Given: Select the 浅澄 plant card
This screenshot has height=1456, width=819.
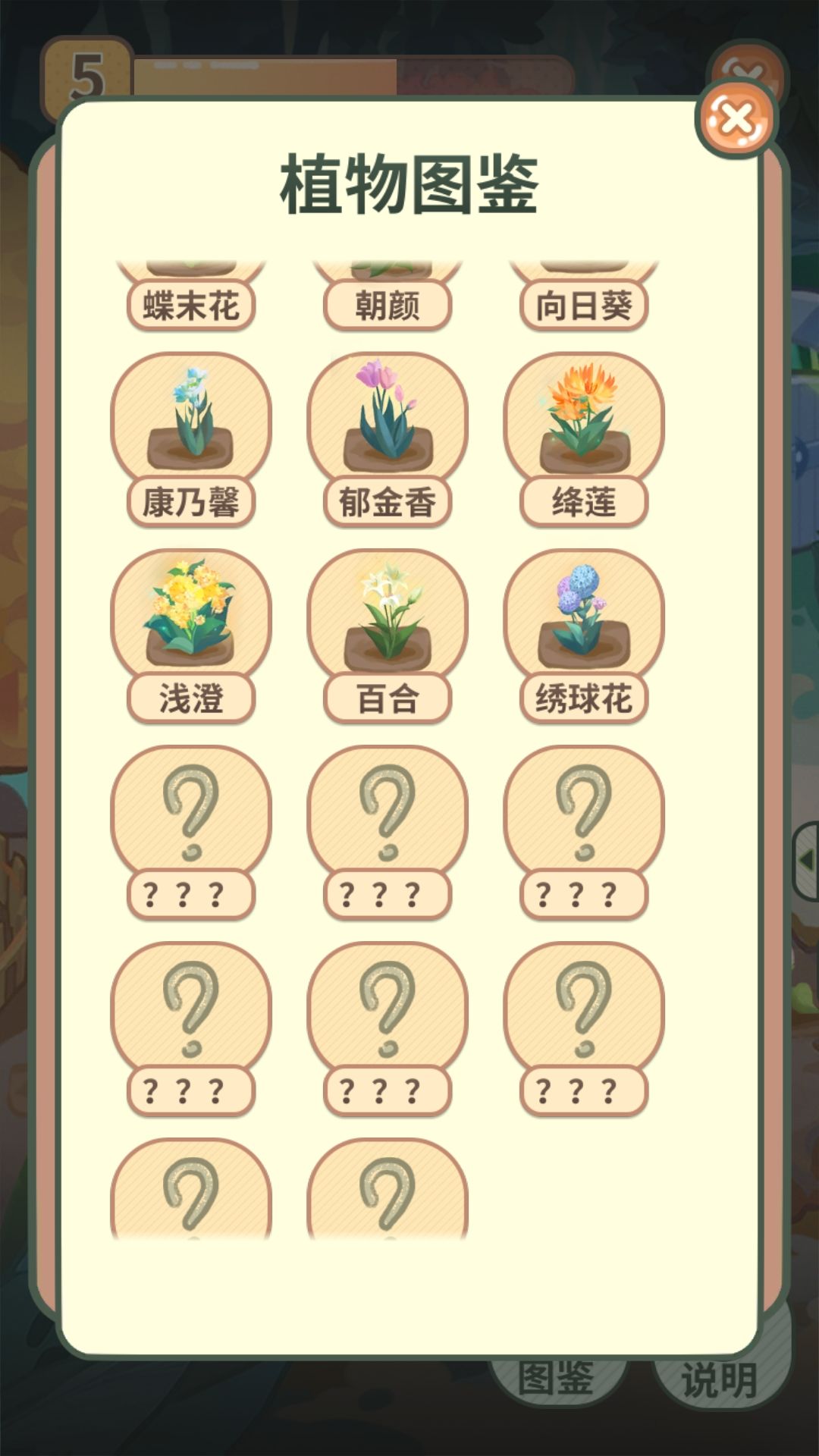Looking at the screenshot, I should (191, 636).
